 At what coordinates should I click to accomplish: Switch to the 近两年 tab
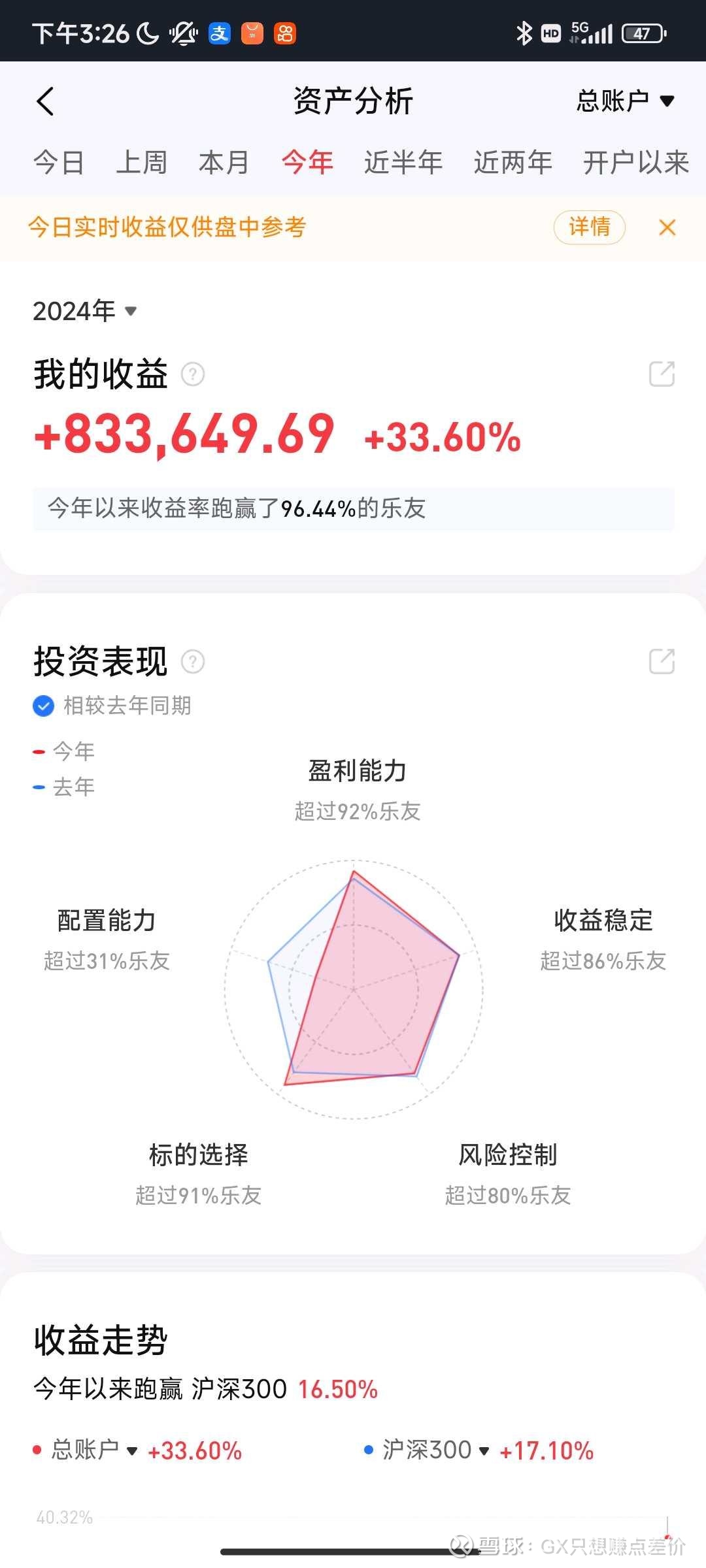[x=513, y=162]
